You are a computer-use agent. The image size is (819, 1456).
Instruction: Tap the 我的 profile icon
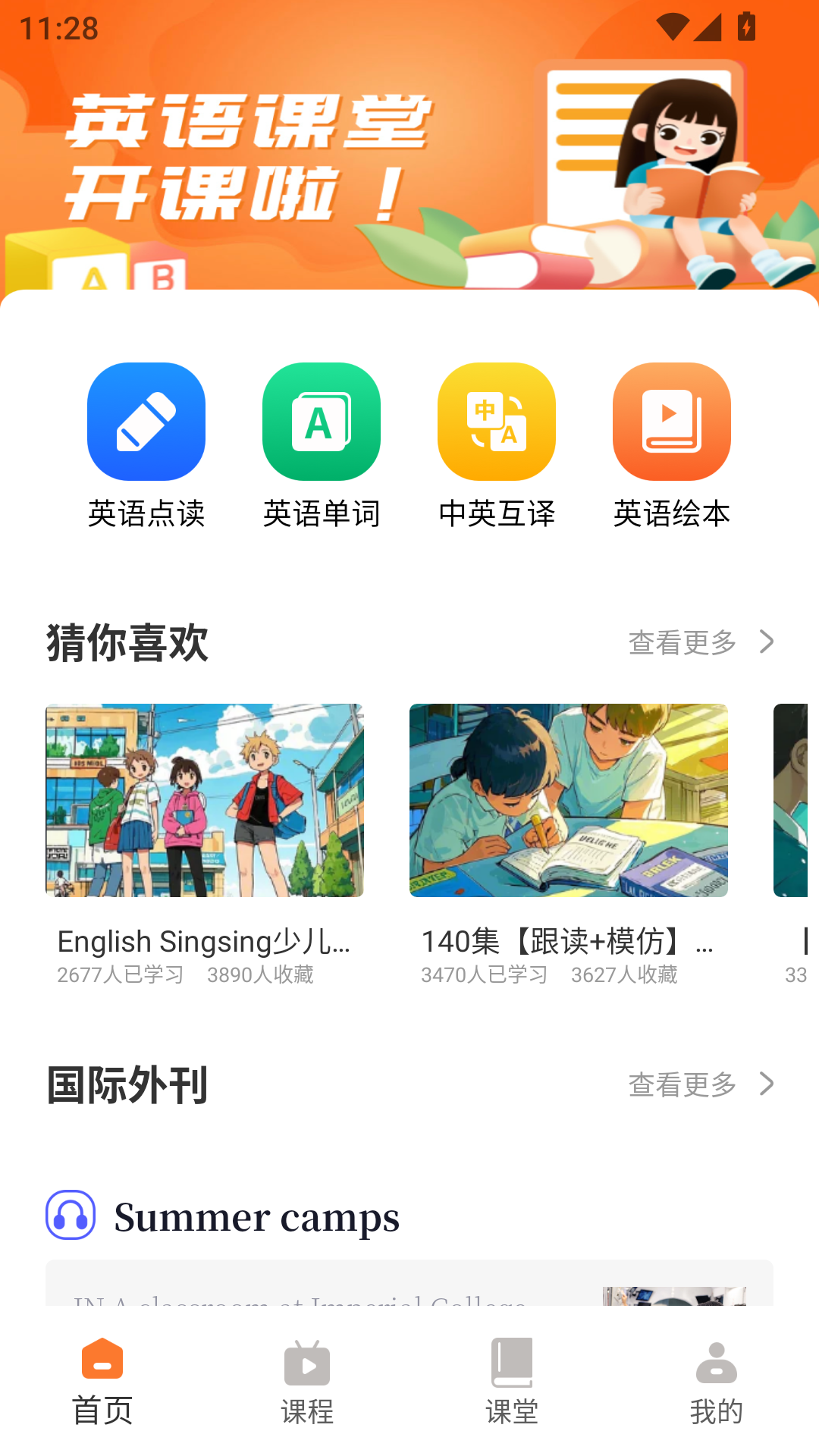pos(717,1361)
